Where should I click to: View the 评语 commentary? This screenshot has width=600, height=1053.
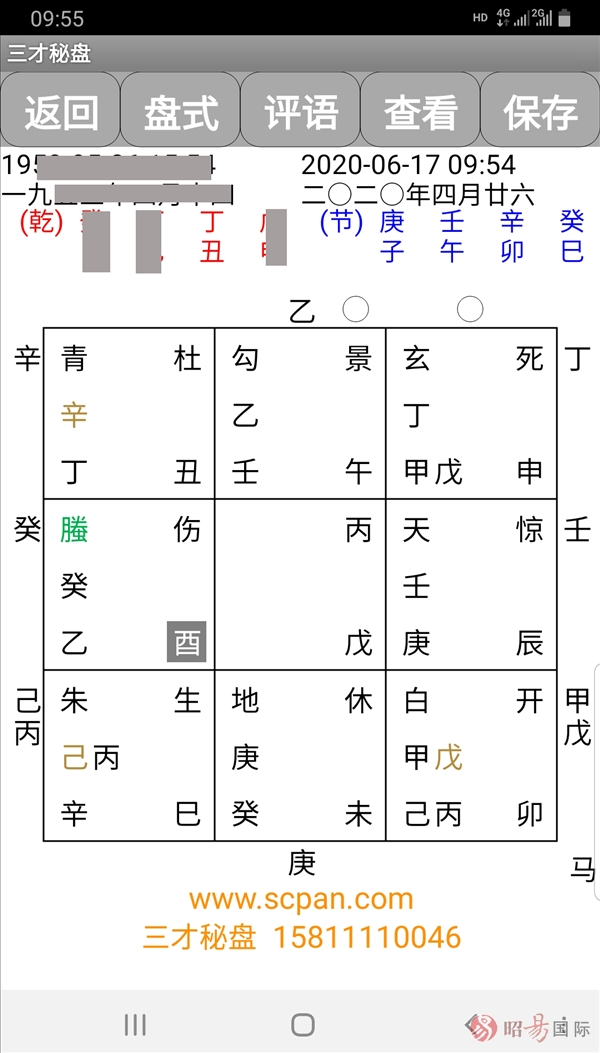click(x=300, y=112)
